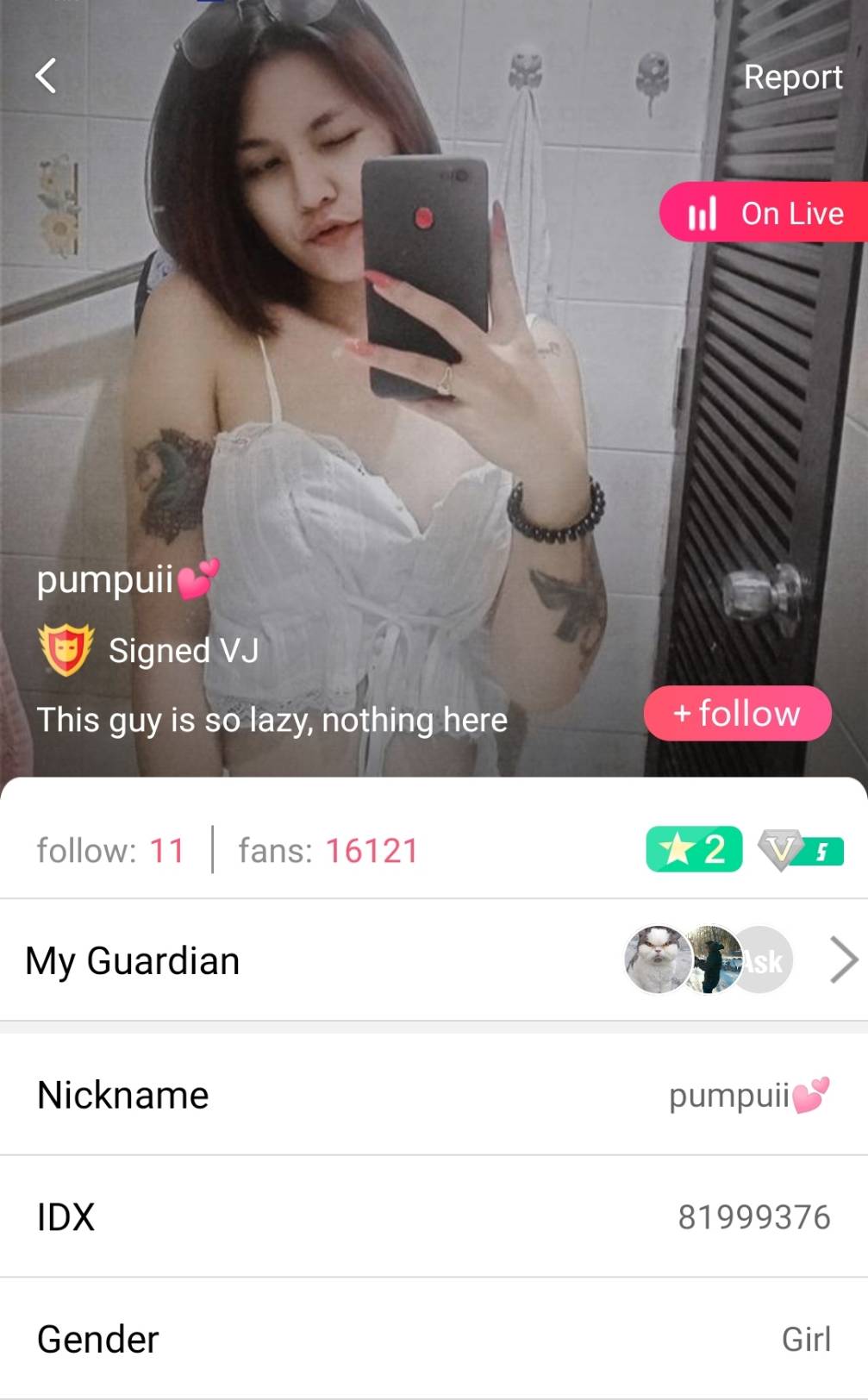868x1400 pixels.
Task: Open the My Guardian row
Action: click(x=434, y=960)
